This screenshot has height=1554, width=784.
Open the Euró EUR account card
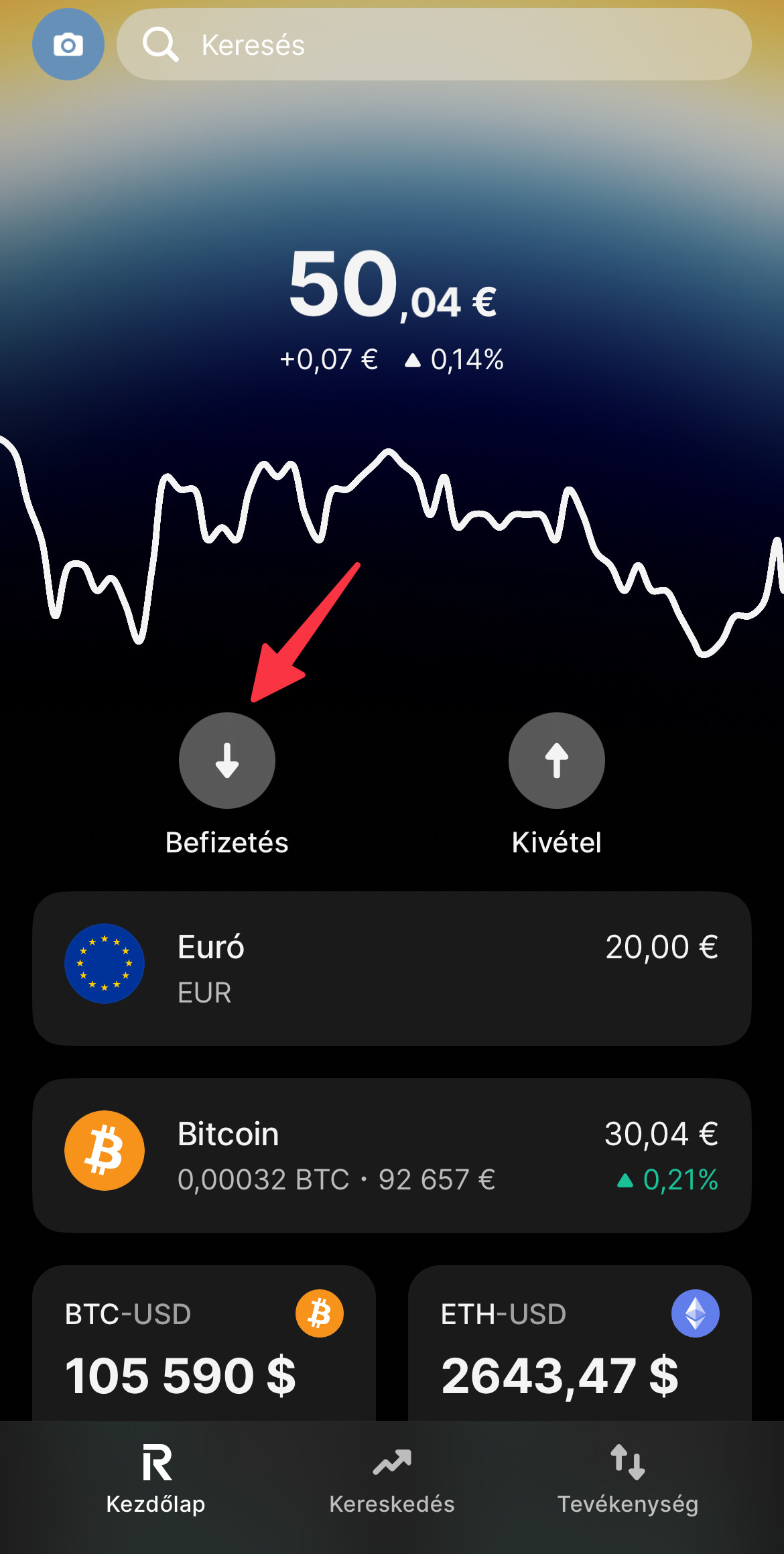392,968
